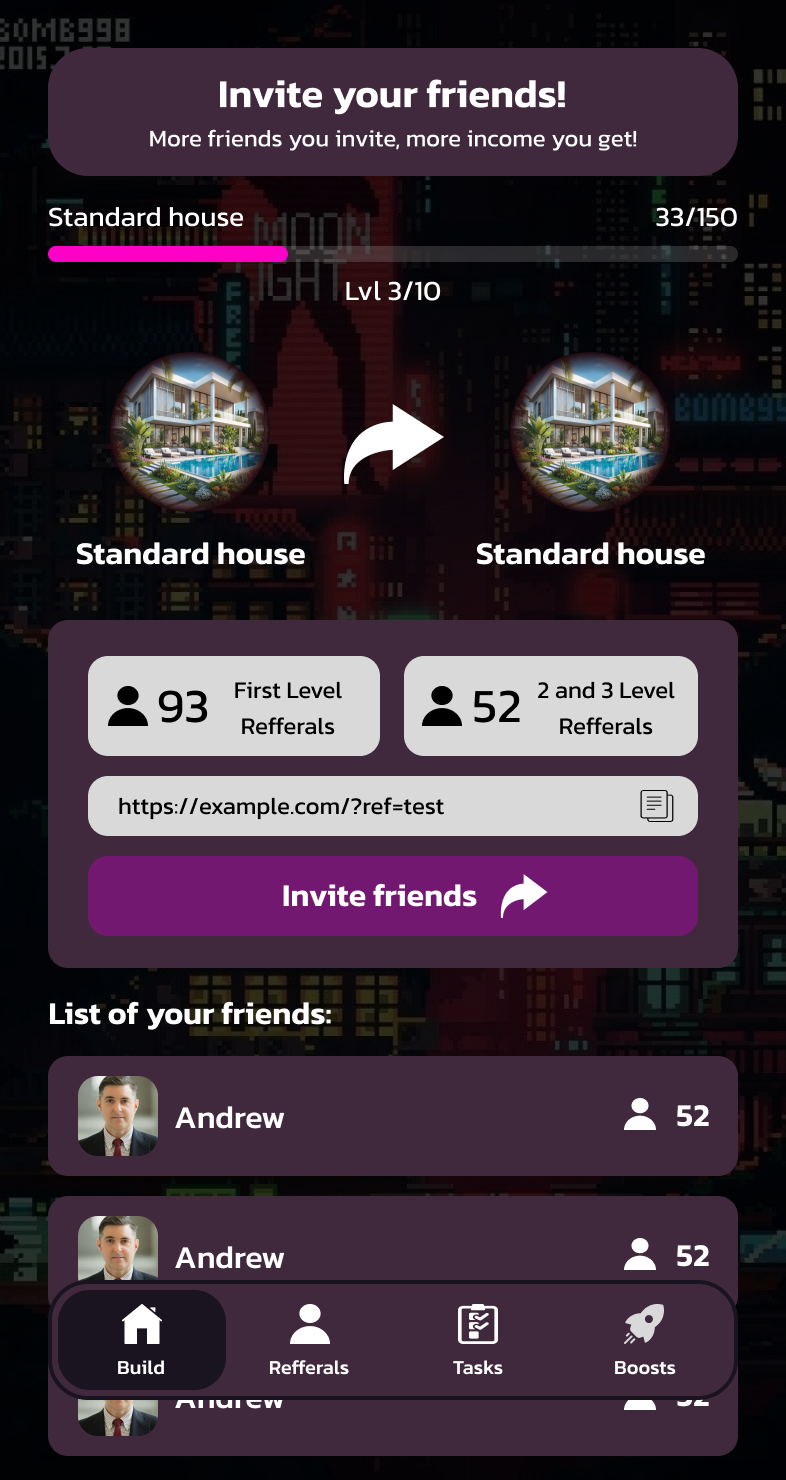Go to the Tasks tab
786x1480 pixels.
coord(477,1340)
